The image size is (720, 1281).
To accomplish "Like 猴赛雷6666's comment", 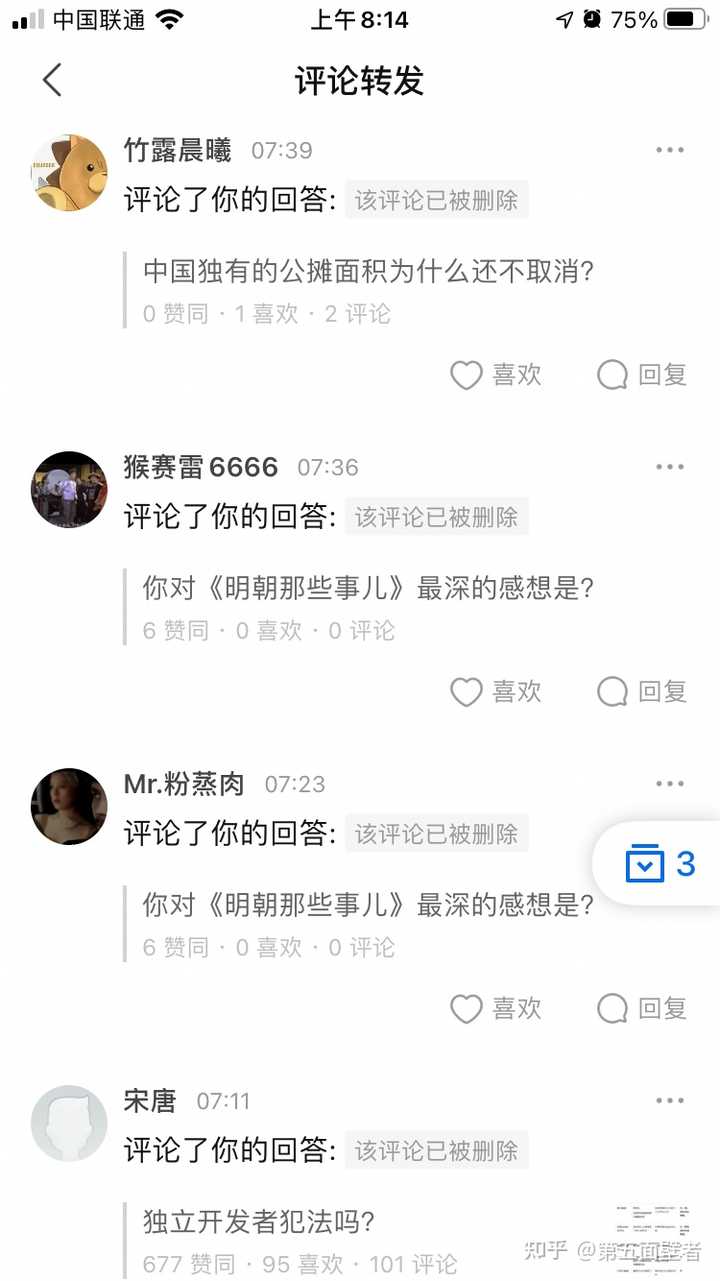I will tap(496, 692).
